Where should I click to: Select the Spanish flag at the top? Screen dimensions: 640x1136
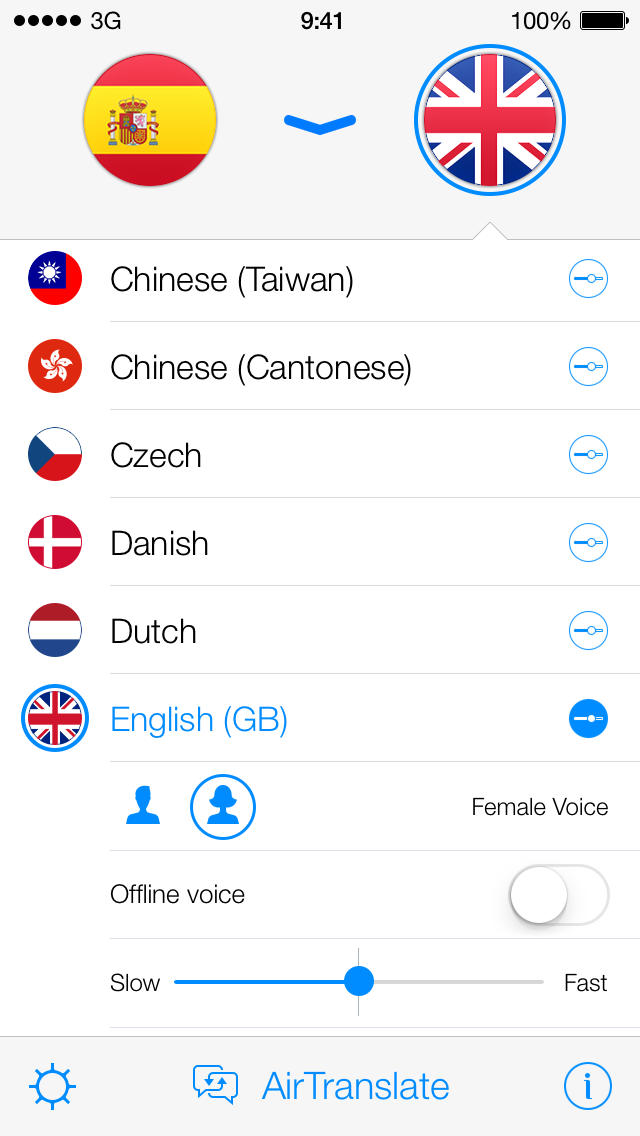150,120
